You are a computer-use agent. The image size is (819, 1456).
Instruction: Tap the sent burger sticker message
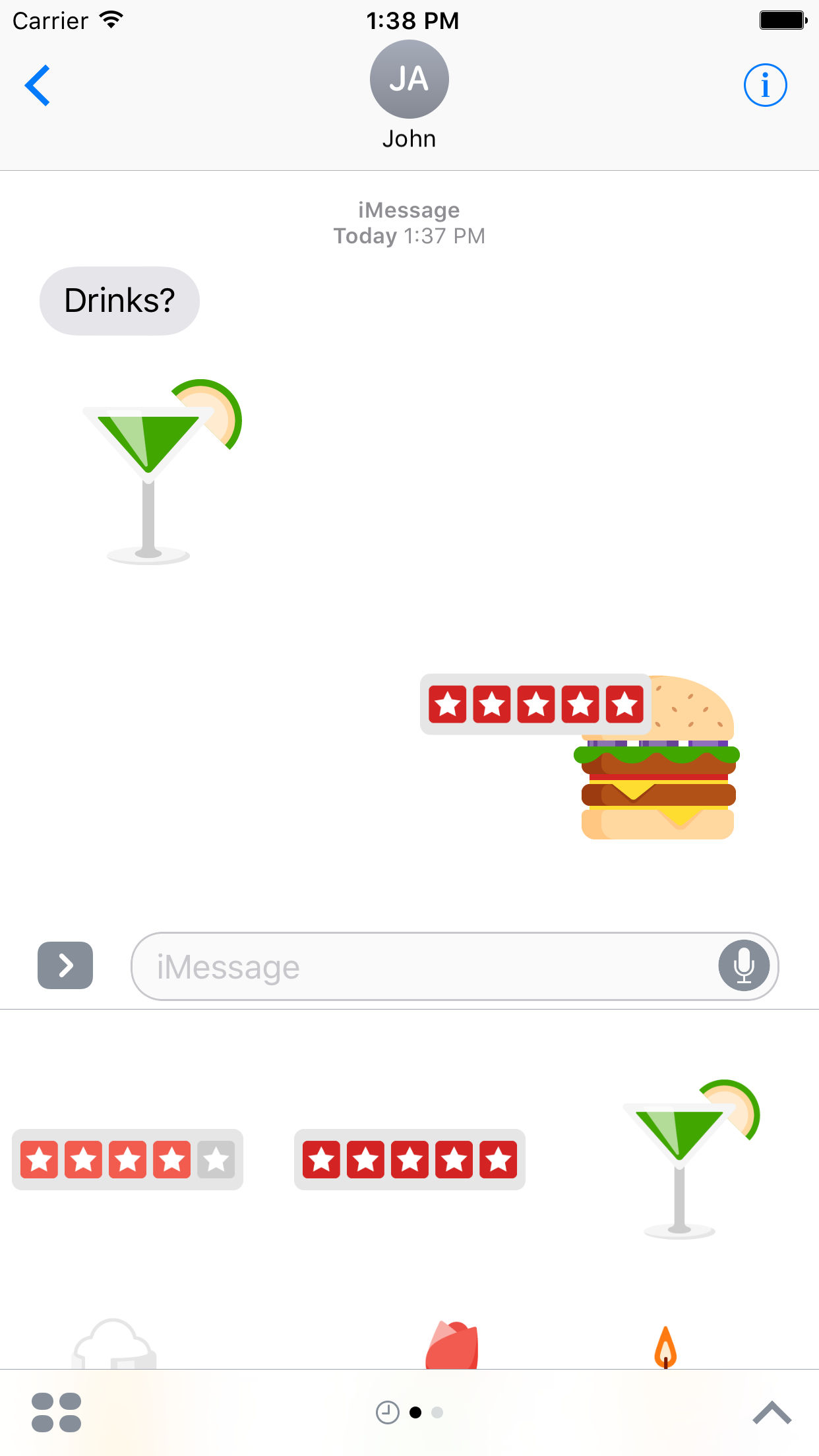point(580,756)
